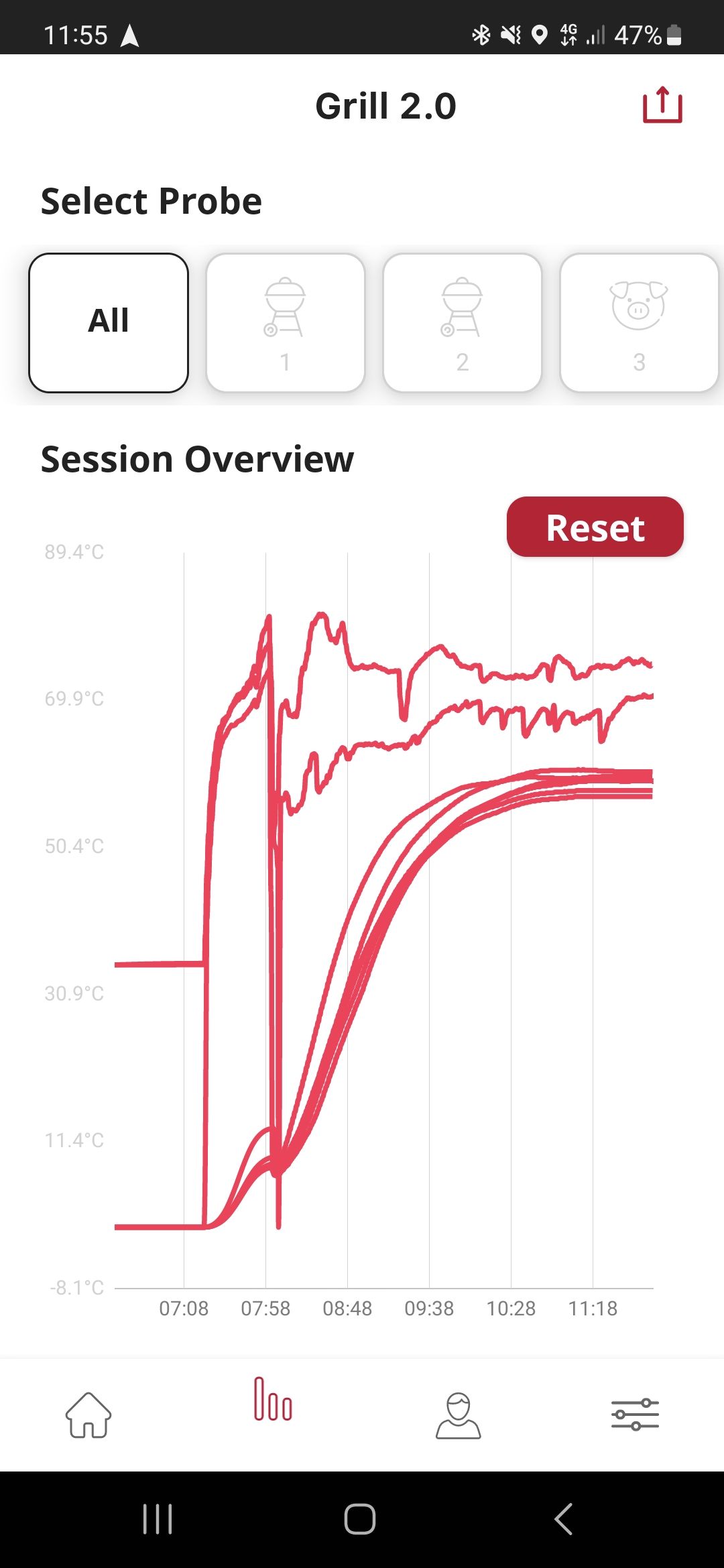Open the session graphs tab
Screen dimensions: 724x1568
[x=273, y=1399]
